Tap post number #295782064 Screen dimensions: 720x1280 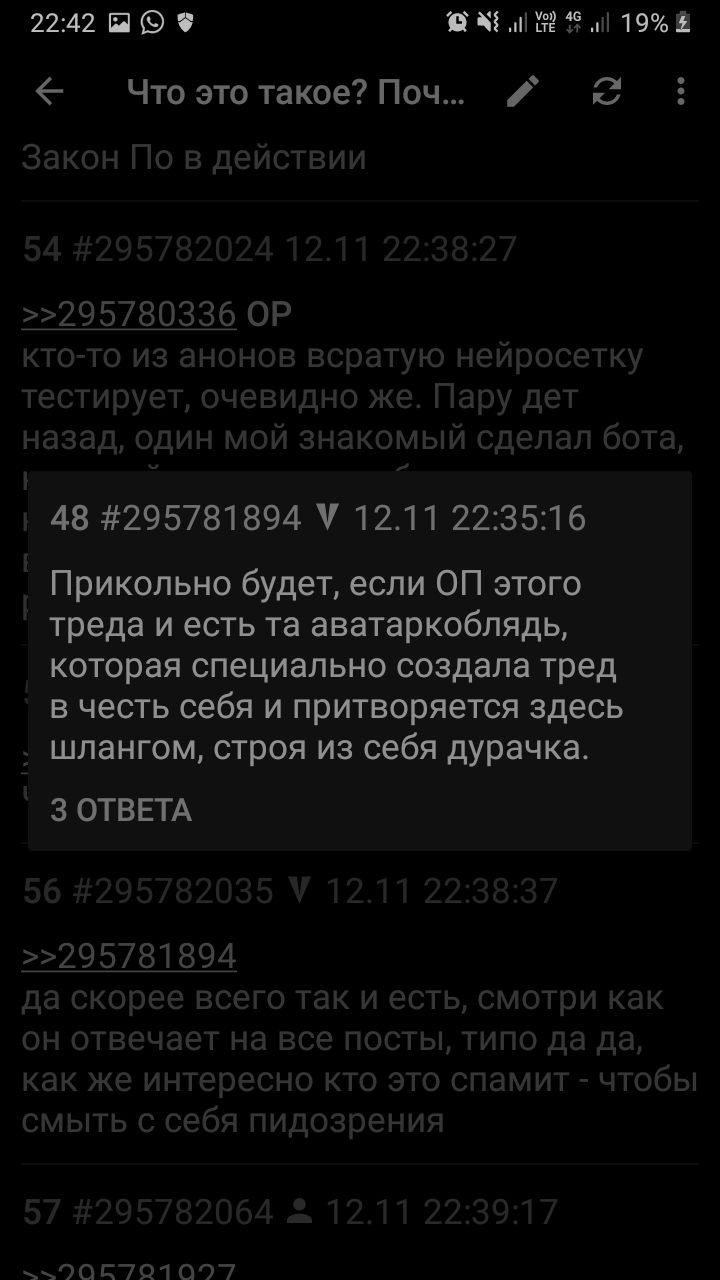click(173, 1213)
